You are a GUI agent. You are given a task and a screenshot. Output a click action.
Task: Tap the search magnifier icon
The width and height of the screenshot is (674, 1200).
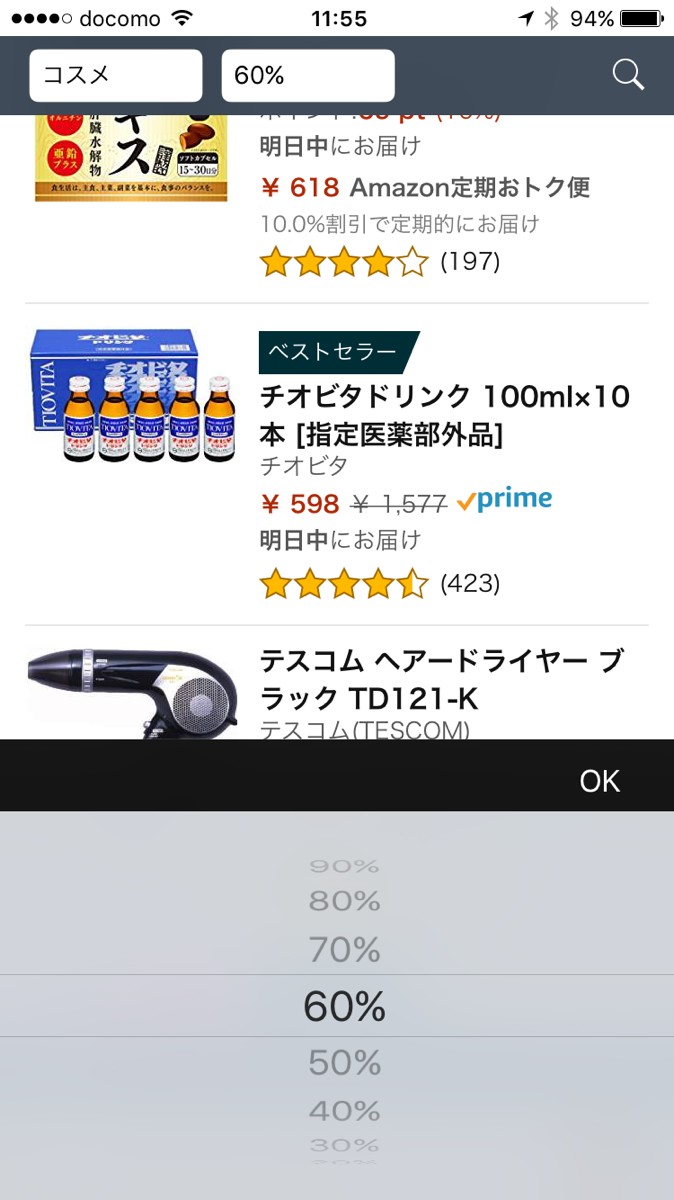click(x=628, y=75)
